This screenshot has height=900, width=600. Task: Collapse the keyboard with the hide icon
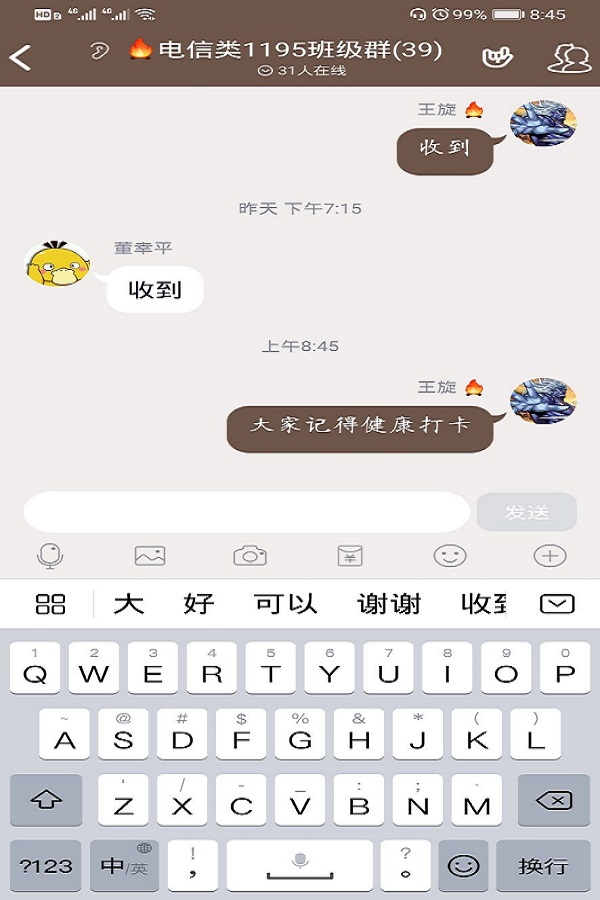(557, 604)
